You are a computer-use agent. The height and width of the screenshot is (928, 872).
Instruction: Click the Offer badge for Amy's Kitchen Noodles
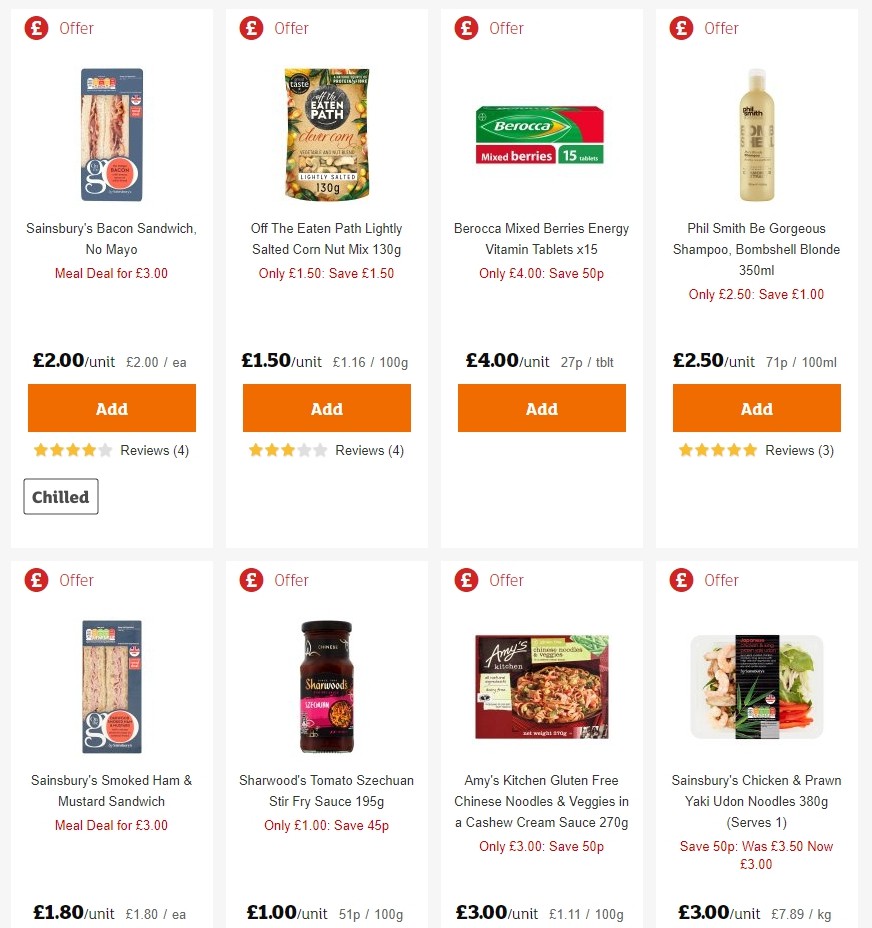[466, 580]
